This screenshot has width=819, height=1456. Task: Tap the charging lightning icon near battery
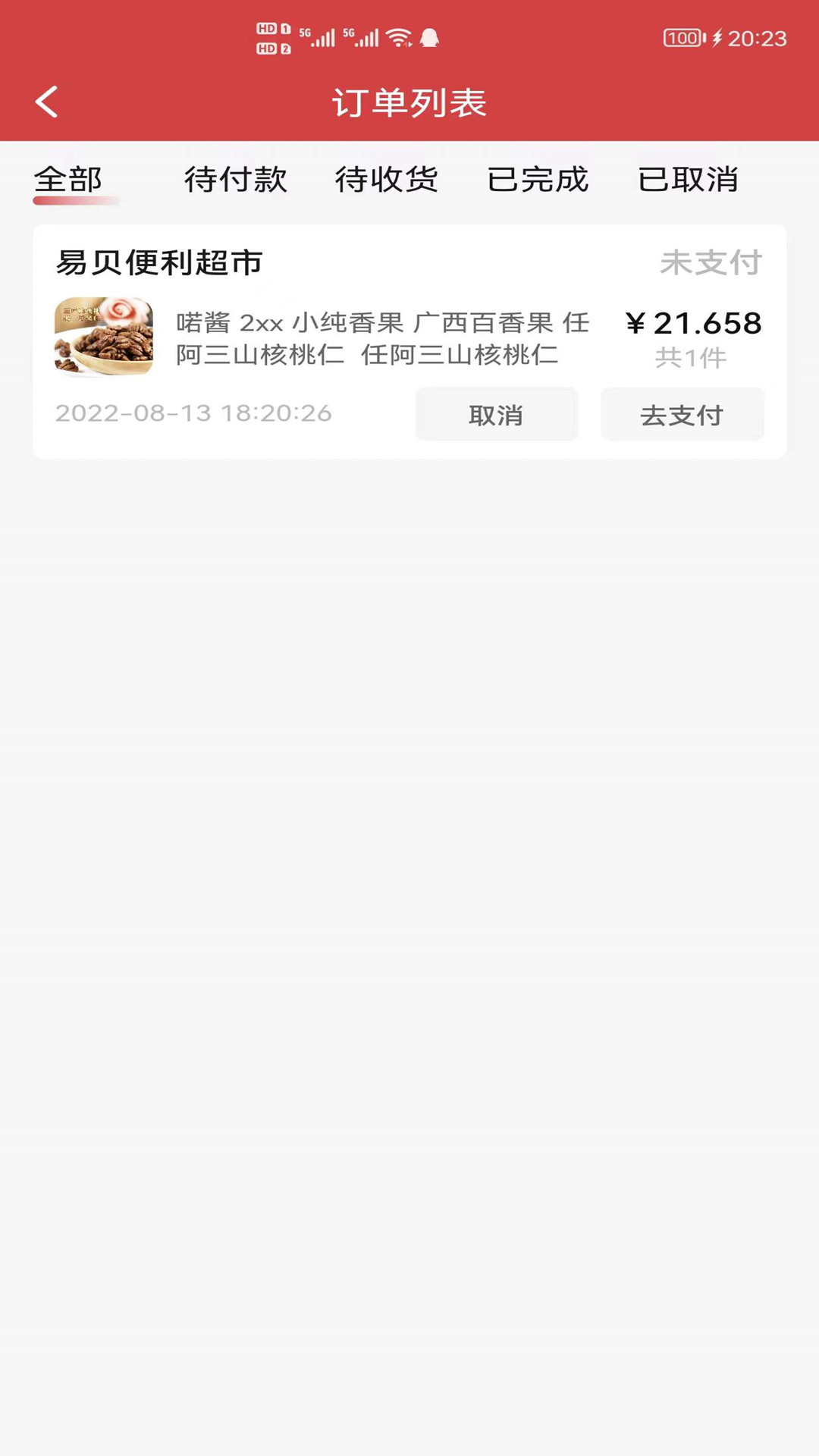coord(716,38)
